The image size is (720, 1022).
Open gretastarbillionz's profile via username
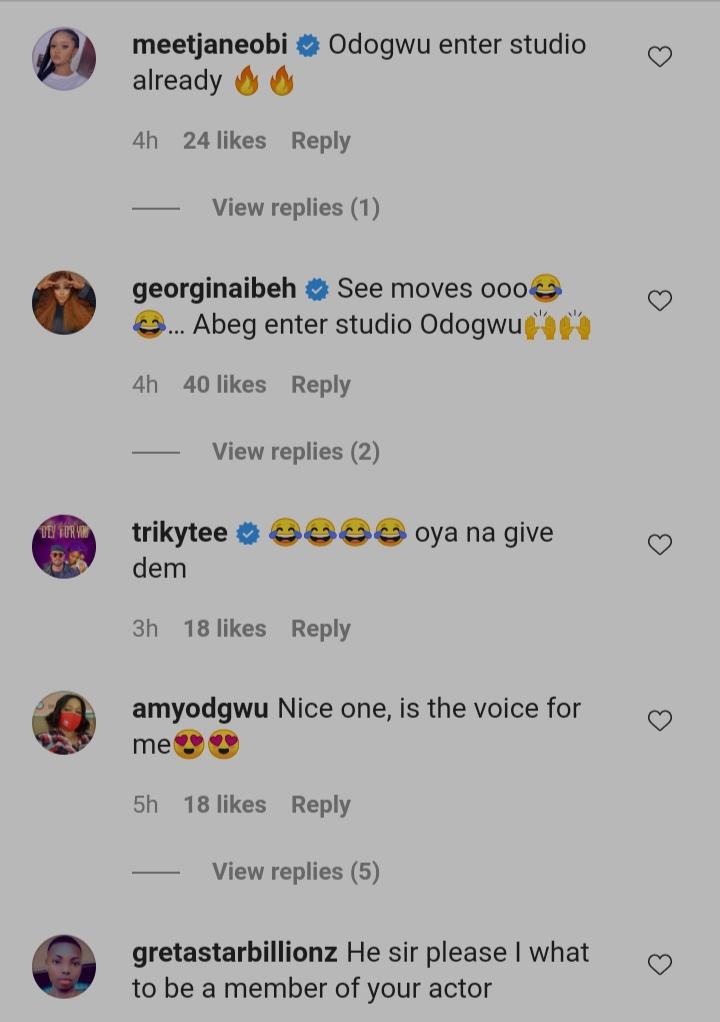(x=235, y=953)
